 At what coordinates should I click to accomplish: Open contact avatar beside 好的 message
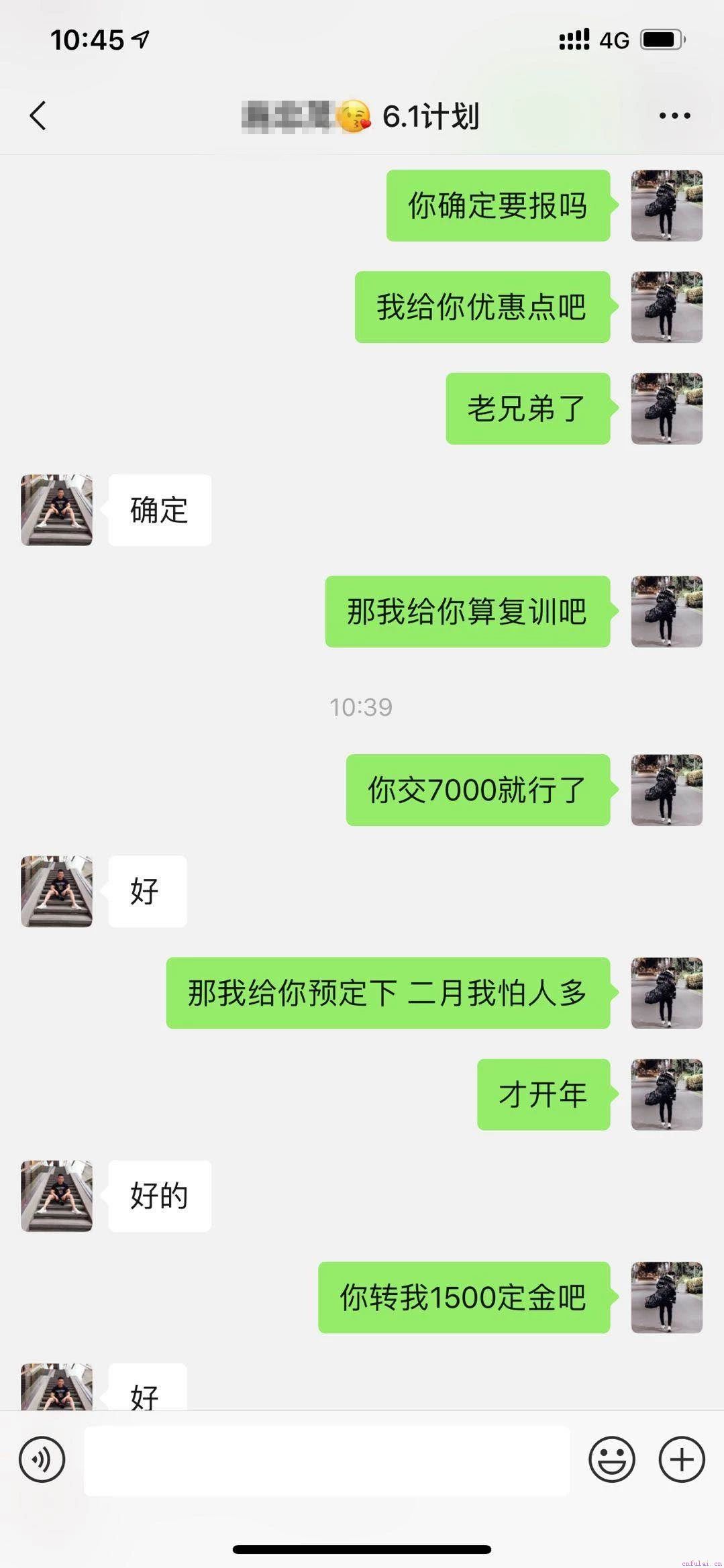click(x=57, y=1196)
